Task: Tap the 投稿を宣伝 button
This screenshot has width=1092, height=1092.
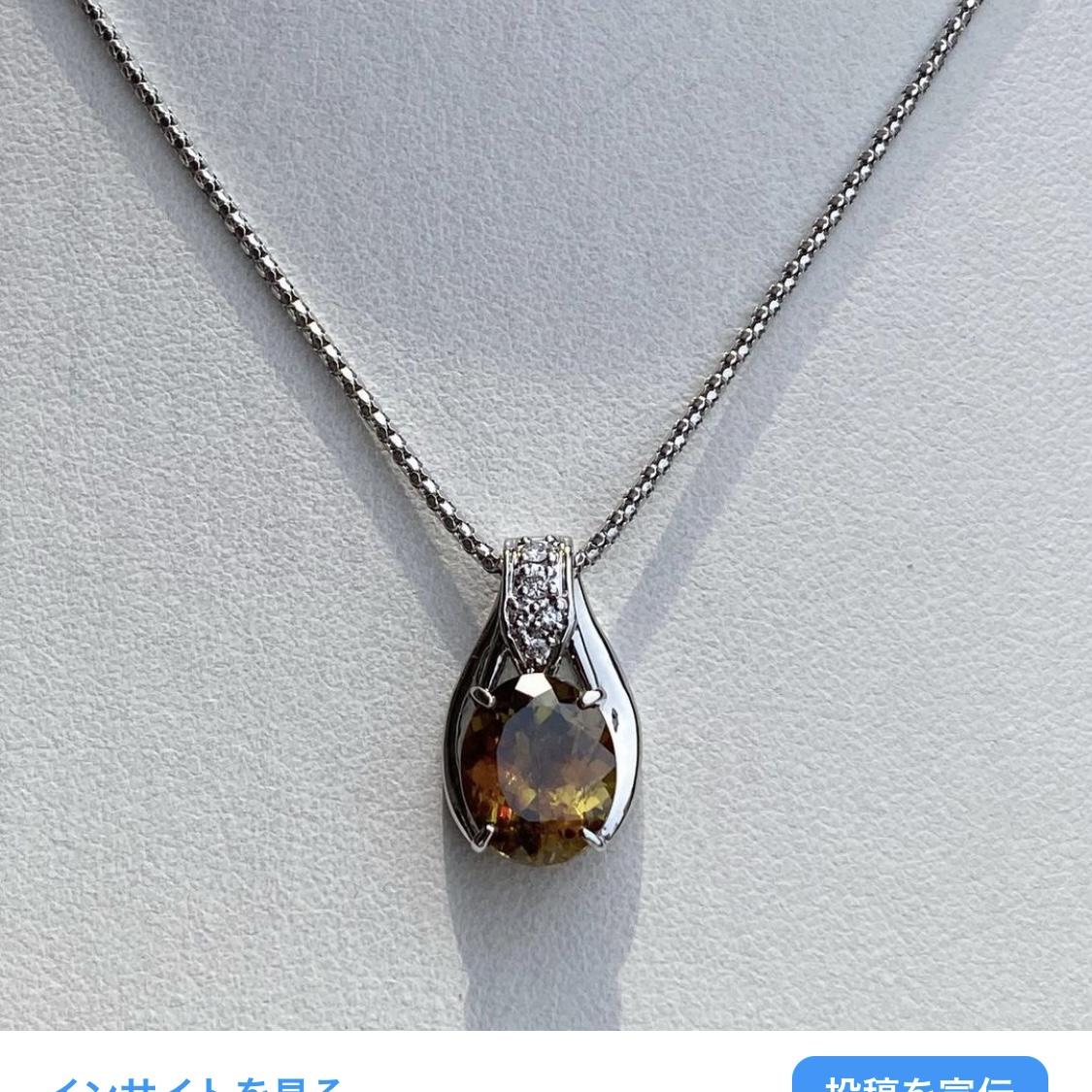Action: [919, 1077]
